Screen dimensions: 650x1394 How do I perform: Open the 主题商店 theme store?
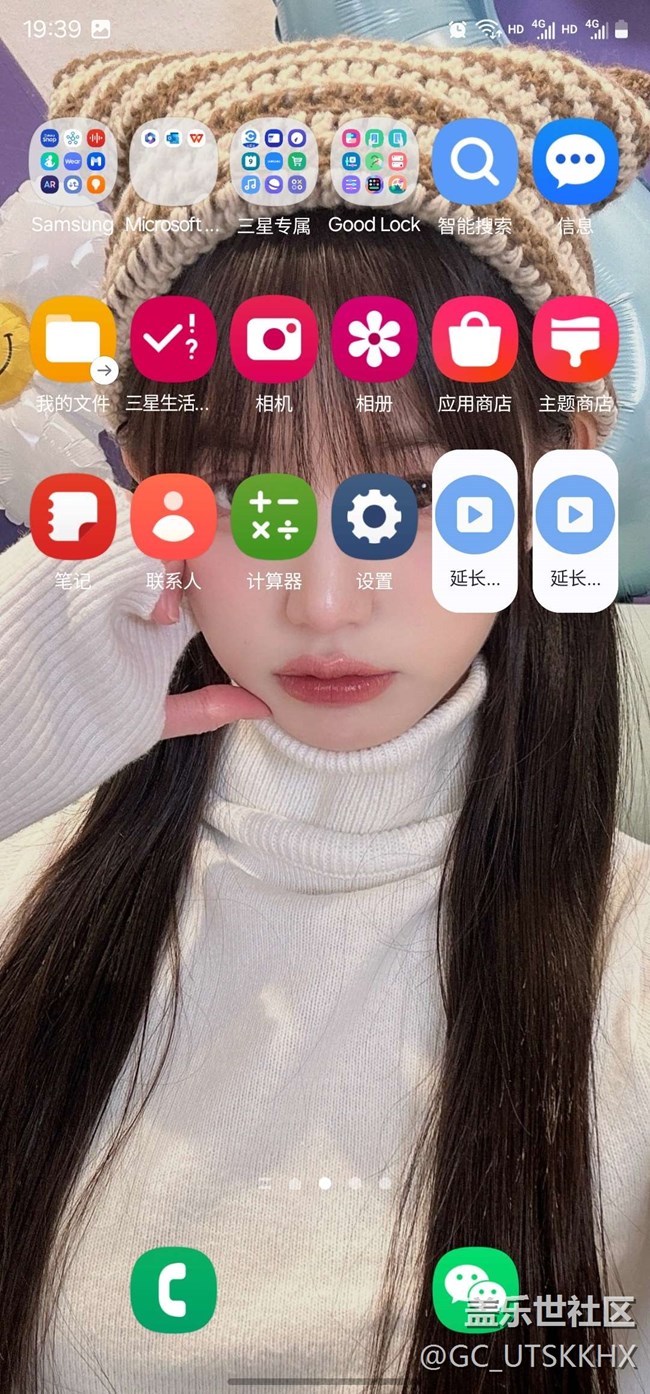click(575, 340)
